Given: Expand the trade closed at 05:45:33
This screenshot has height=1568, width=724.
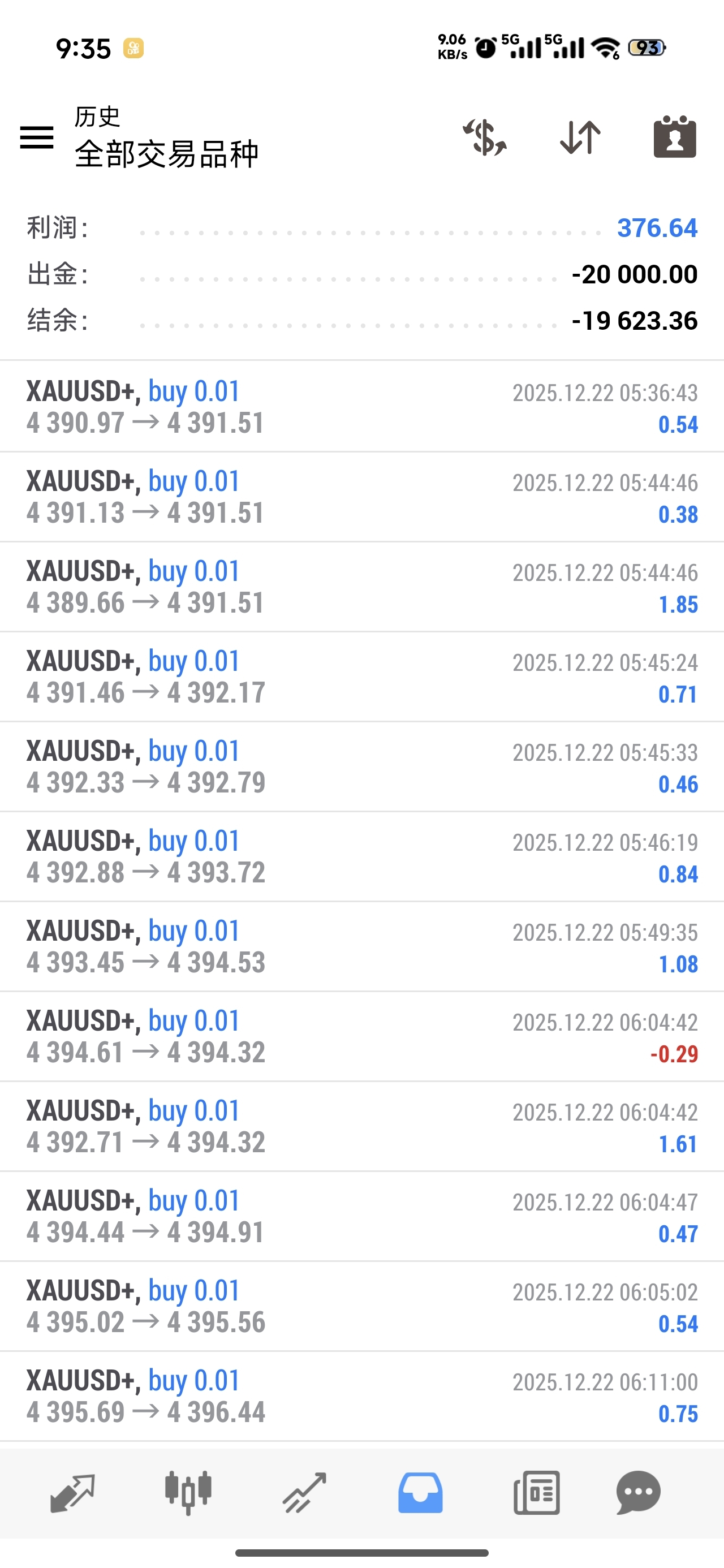Looking at the screenshot, I should (361, 767).
